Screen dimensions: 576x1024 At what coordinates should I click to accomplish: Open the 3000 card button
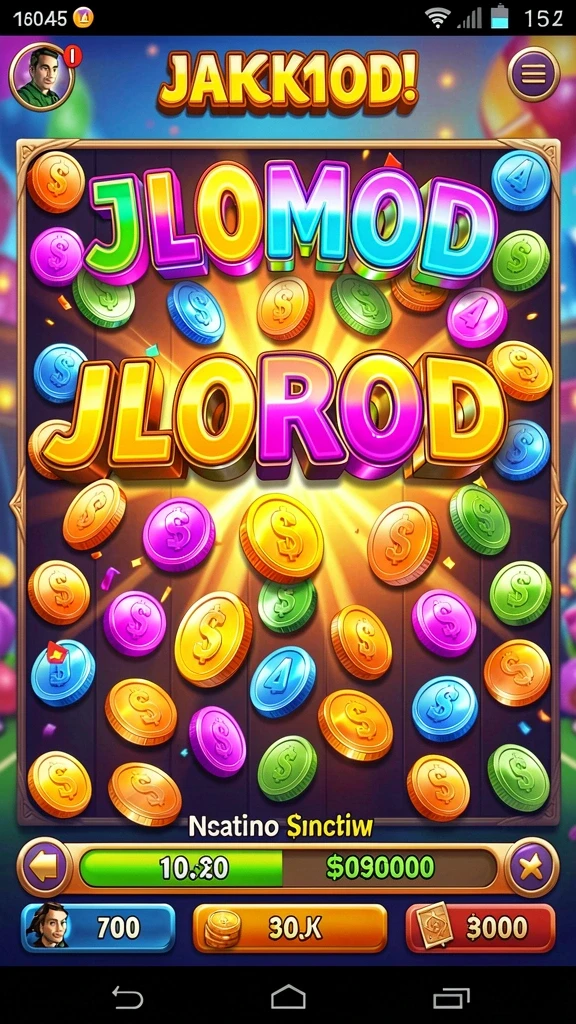click(481, 927)
